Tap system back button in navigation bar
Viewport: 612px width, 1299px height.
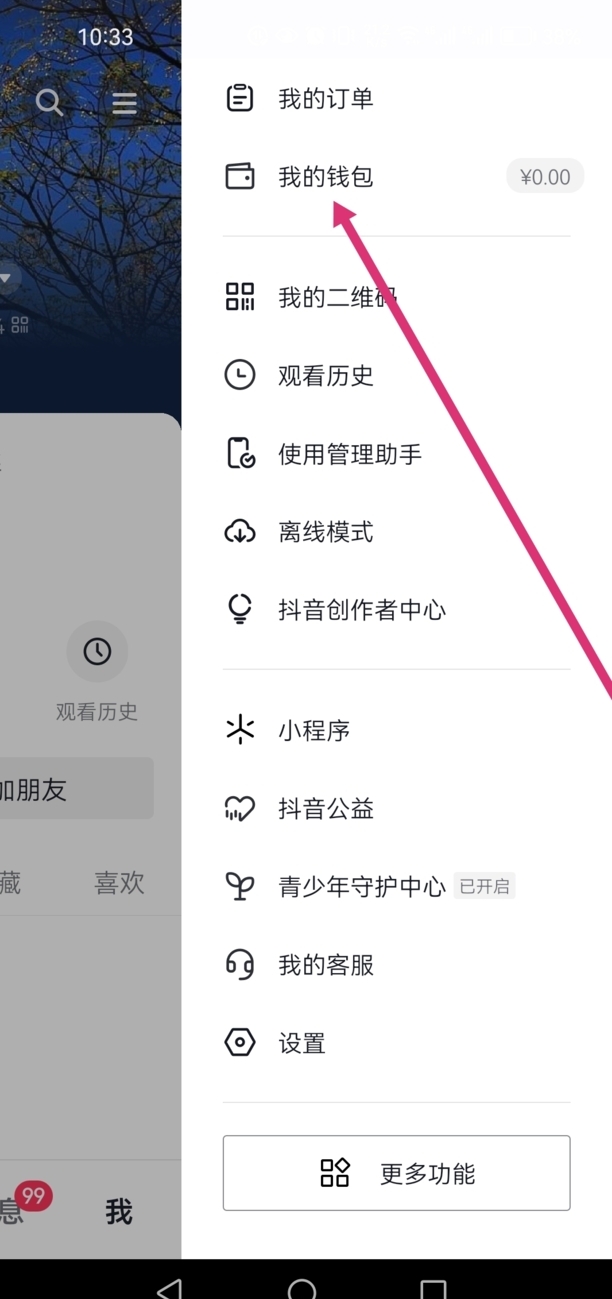[x=170, y=1287]
